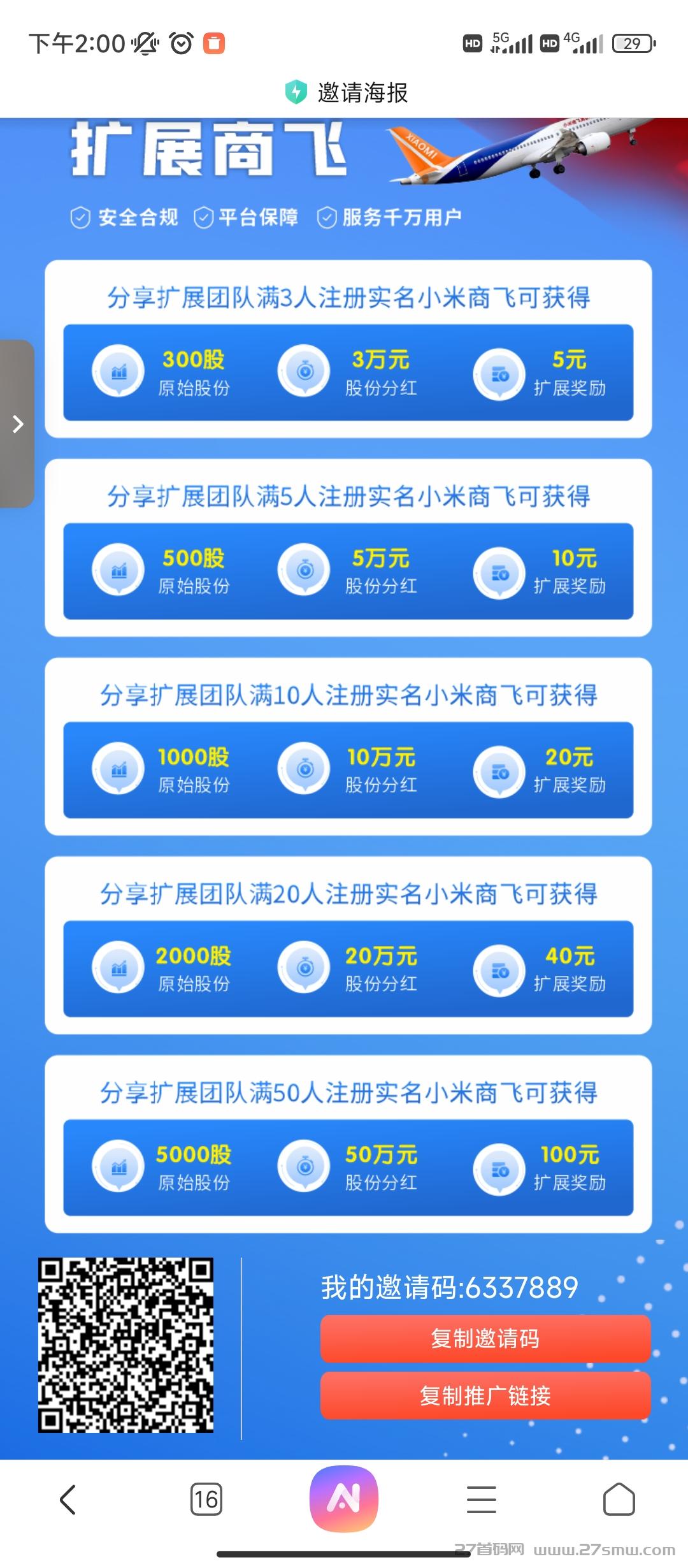This screenshot has height=1568, width=688.
Task: Open the browser tabs switcher showing 16
Action: [x=206, y=1499]
